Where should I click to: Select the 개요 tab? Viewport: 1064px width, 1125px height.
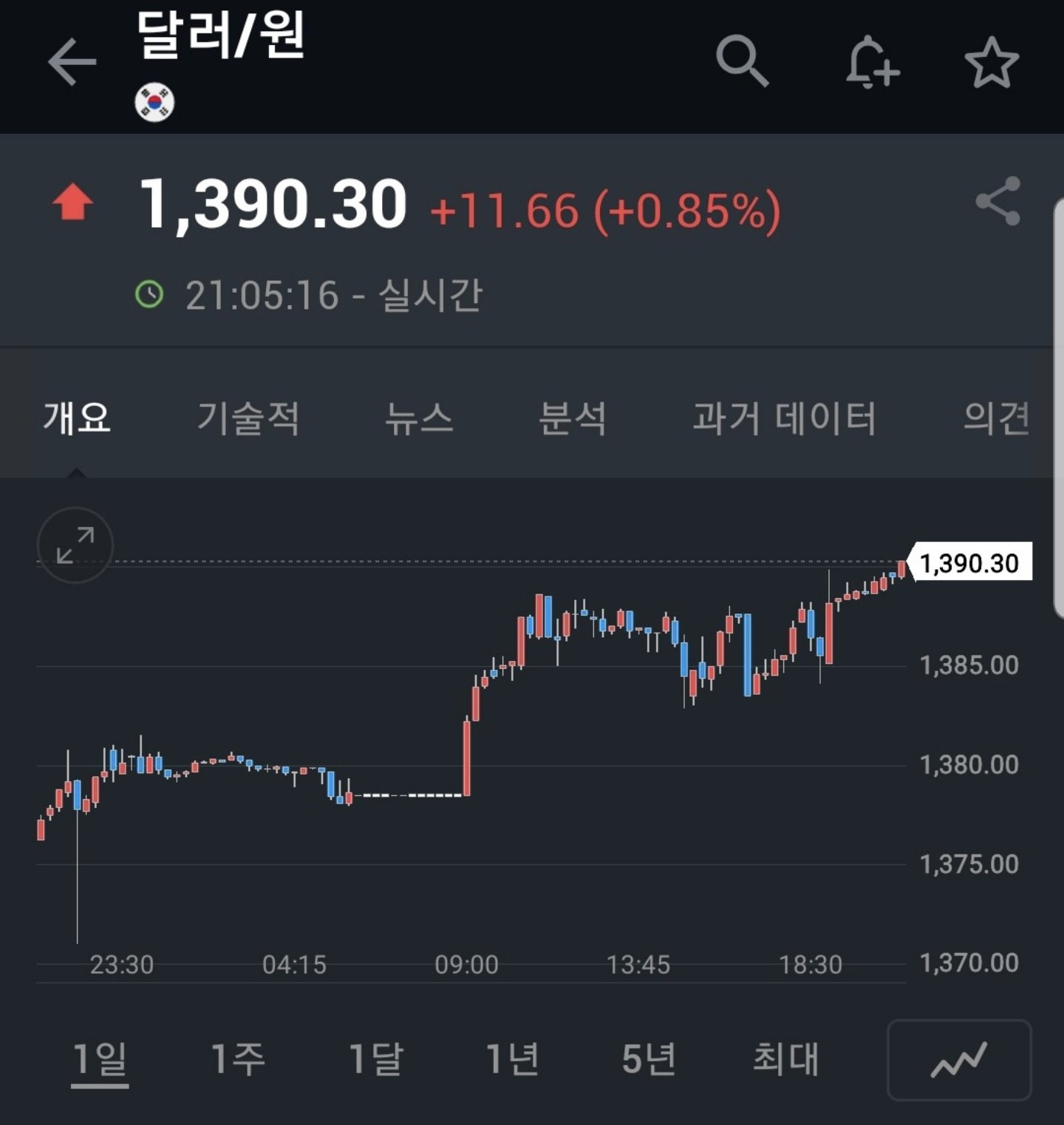click(77, 418)
